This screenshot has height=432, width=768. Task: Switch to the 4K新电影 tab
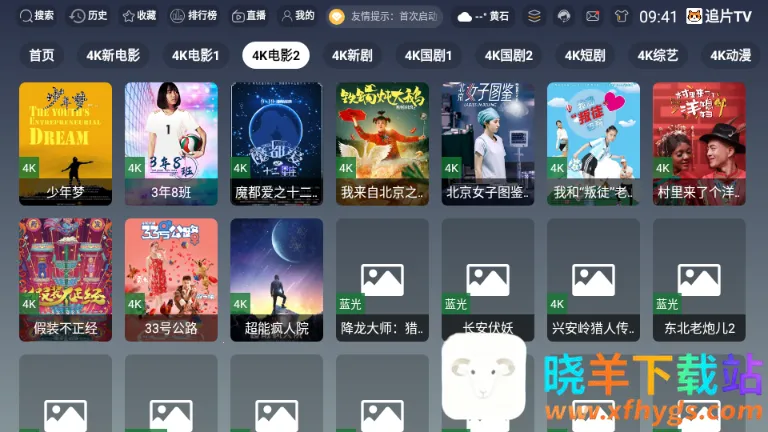point(113,55)
